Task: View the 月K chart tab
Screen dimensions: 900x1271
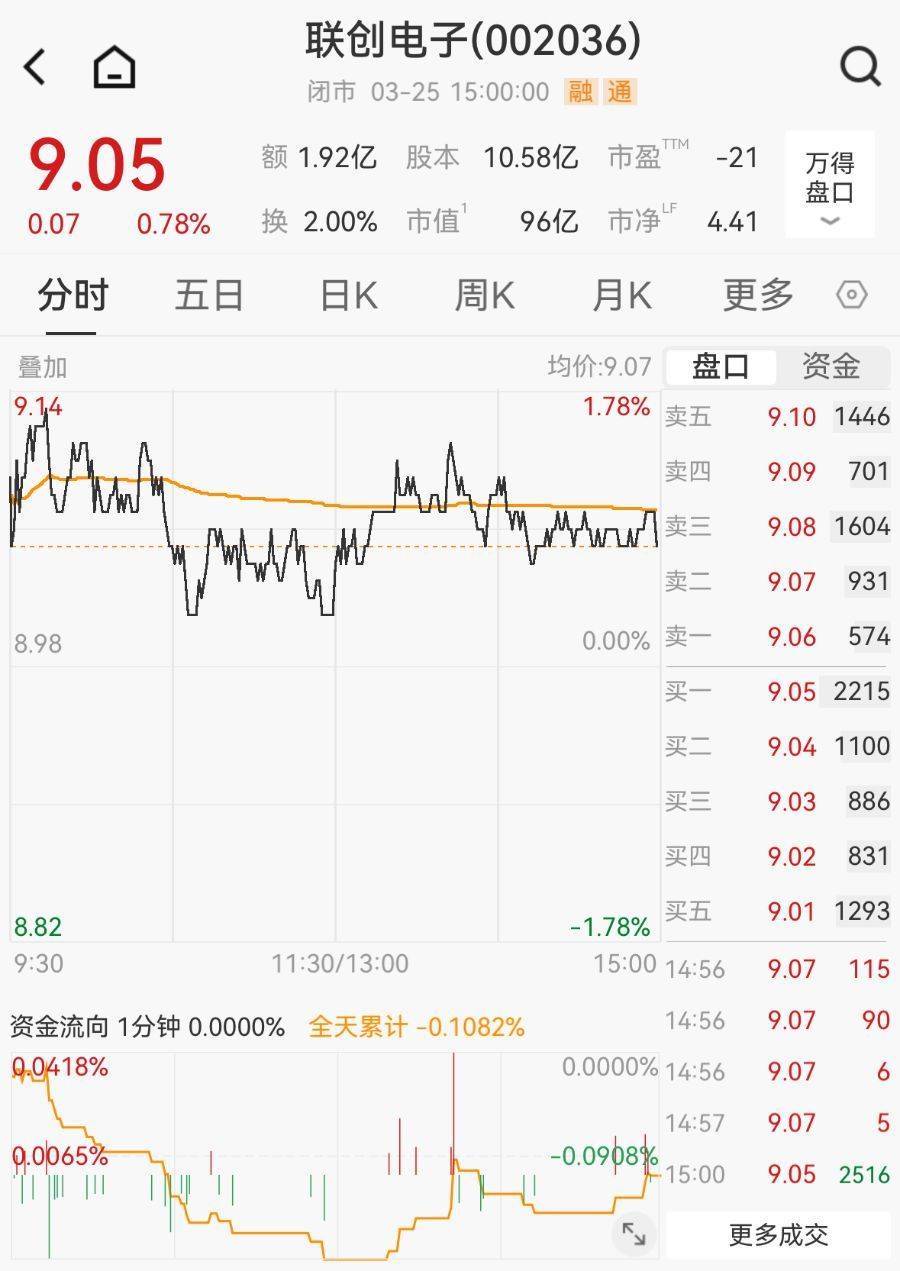Action: pos(622,296)
